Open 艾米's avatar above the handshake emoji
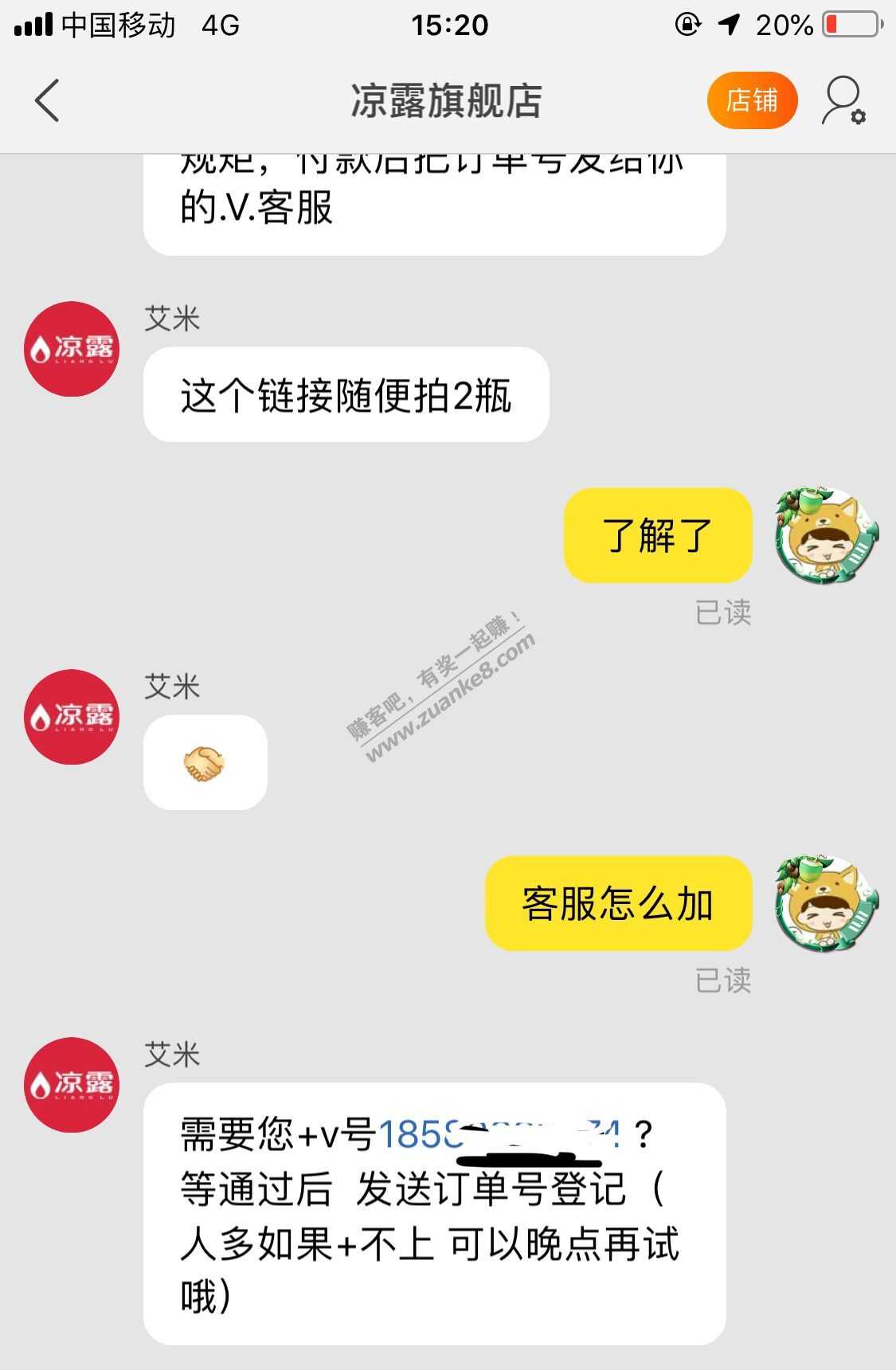 pyautogui.click(x=72, y=717)
